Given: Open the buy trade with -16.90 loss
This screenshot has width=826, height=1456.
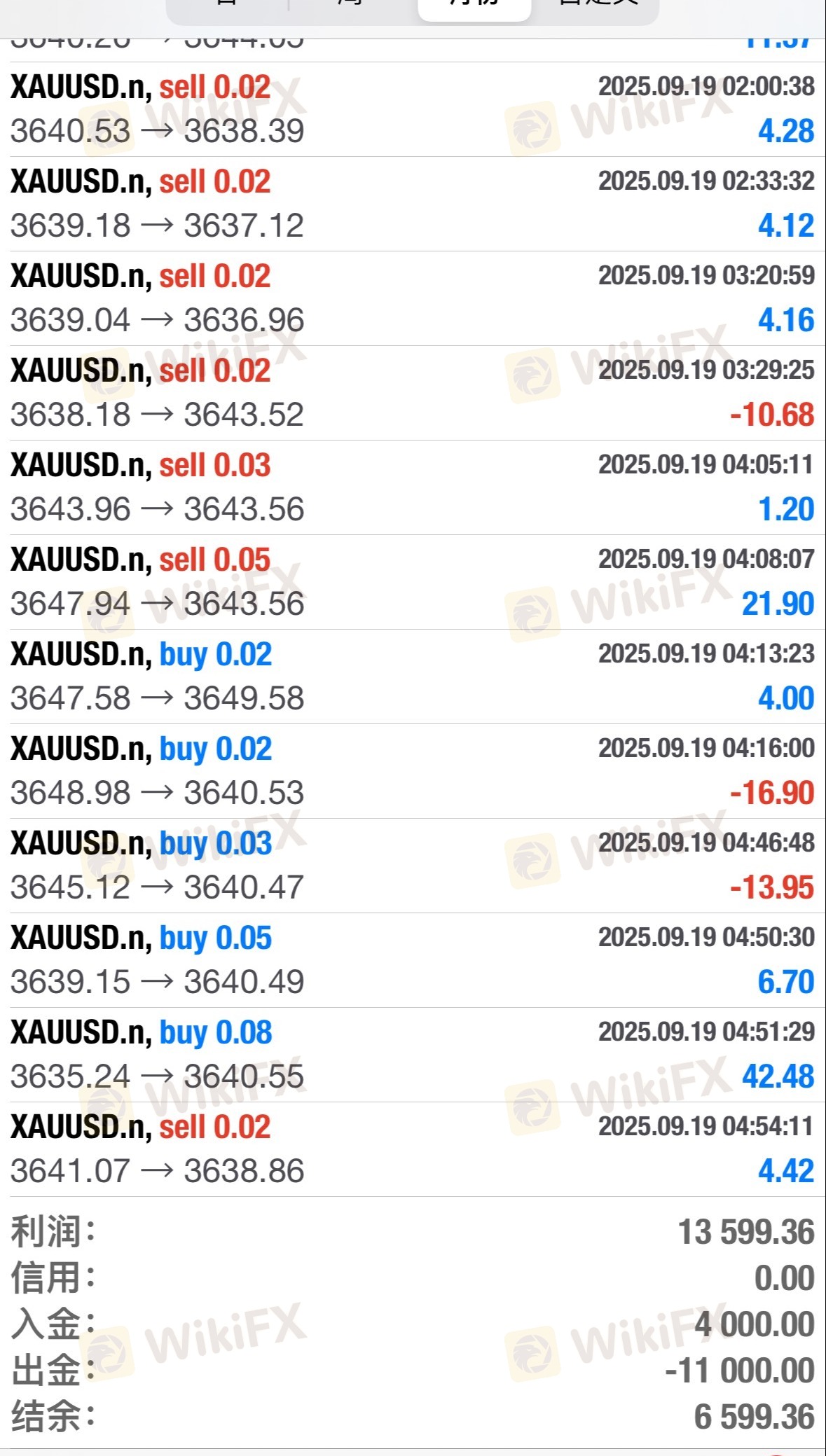Looking at the screenshot, I should [x=413, y=771].
